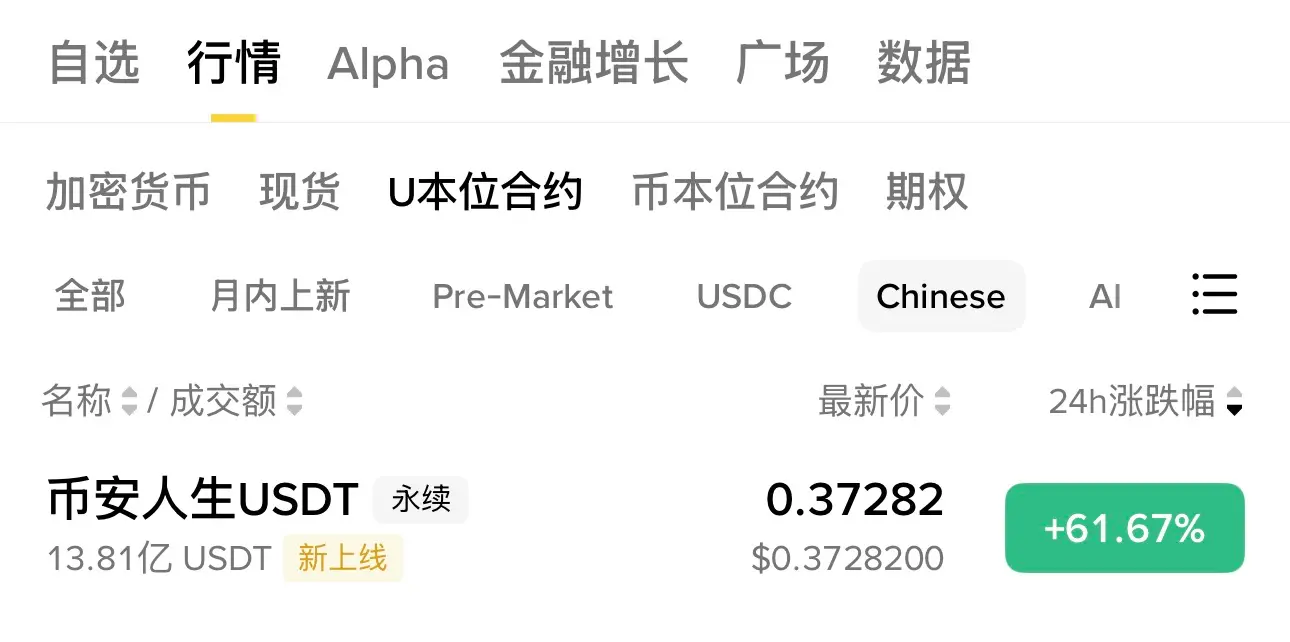Open the 期权 sub-tab

point(926,191)
